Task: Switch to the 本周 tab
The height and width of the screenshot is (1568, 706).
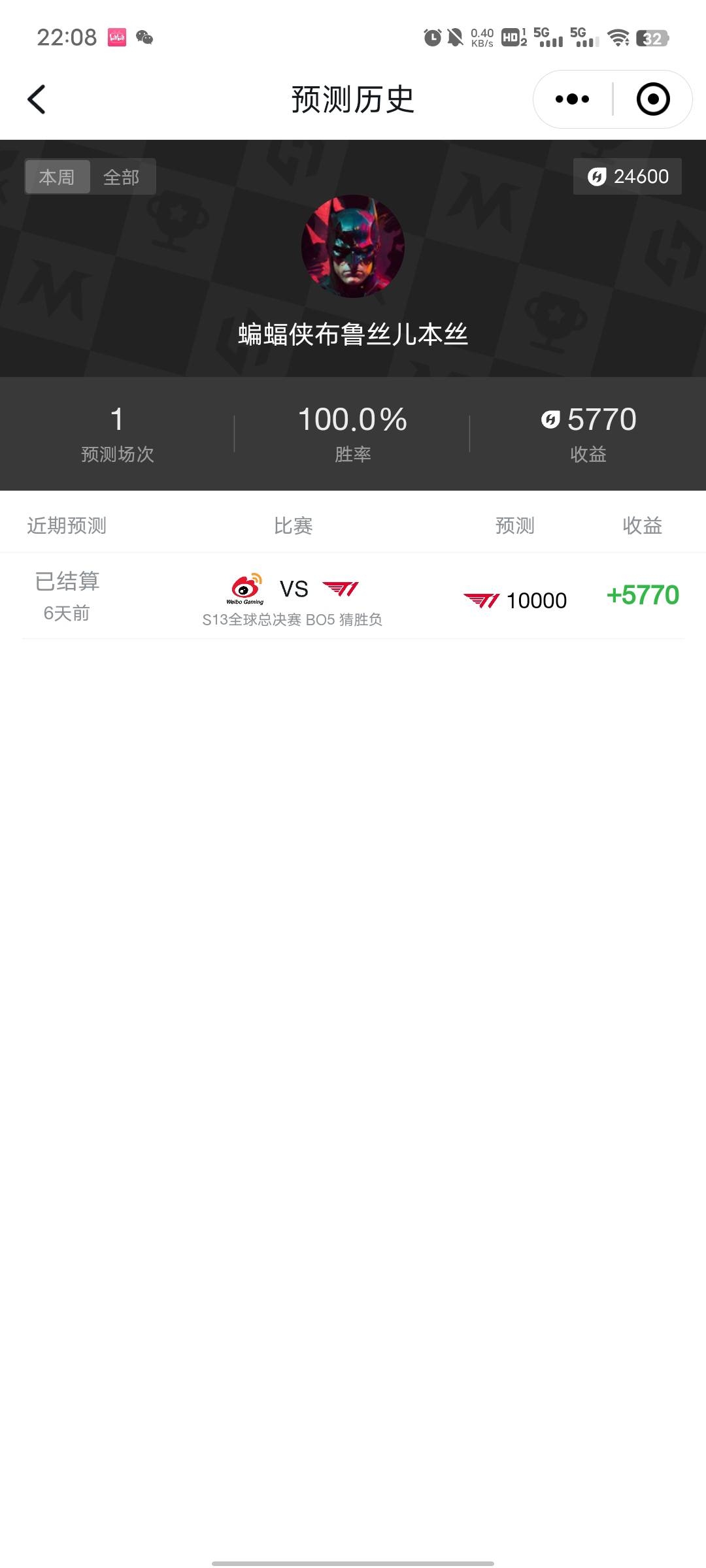Action: tap(57, 177)
